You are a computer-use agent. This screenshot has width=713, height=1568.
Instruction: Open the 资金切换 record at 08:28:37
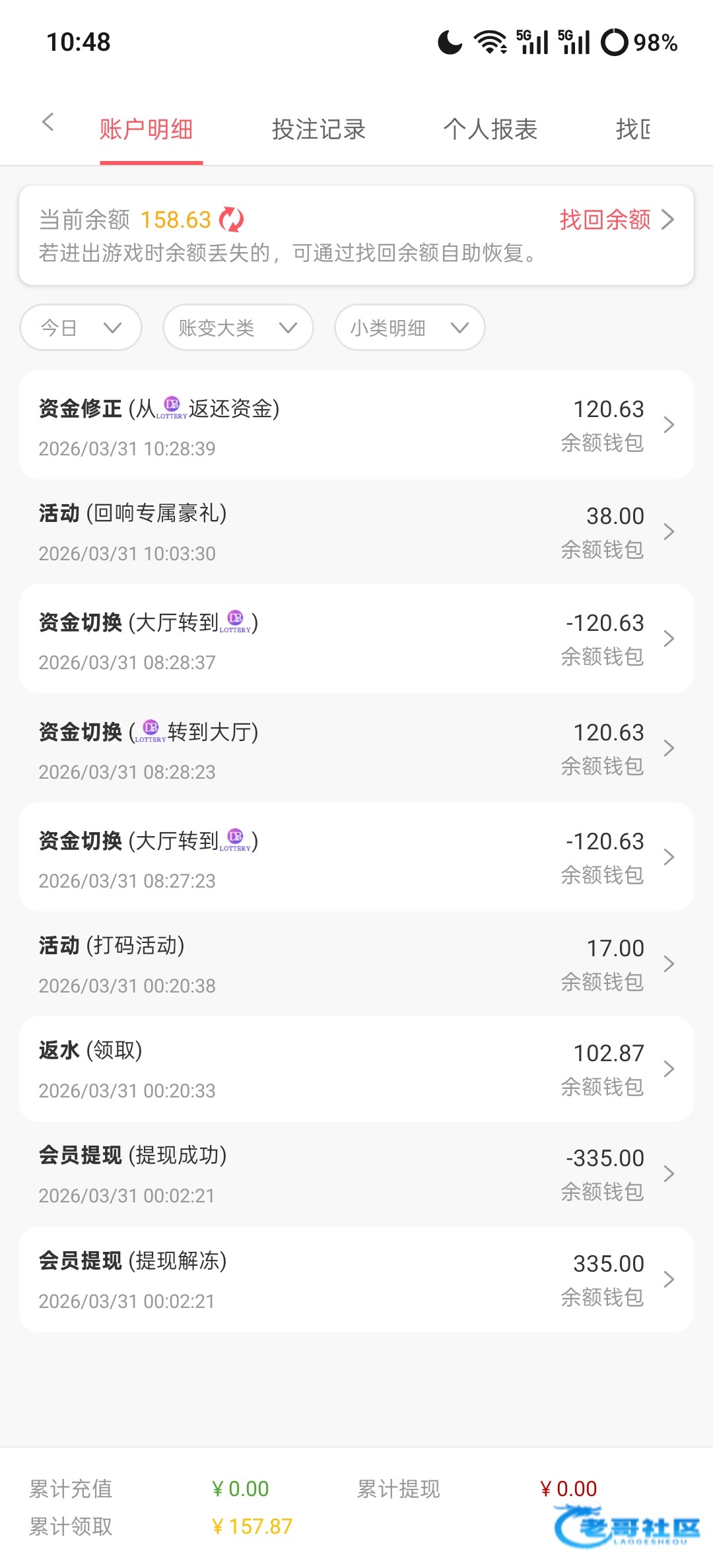coord(356,639)
